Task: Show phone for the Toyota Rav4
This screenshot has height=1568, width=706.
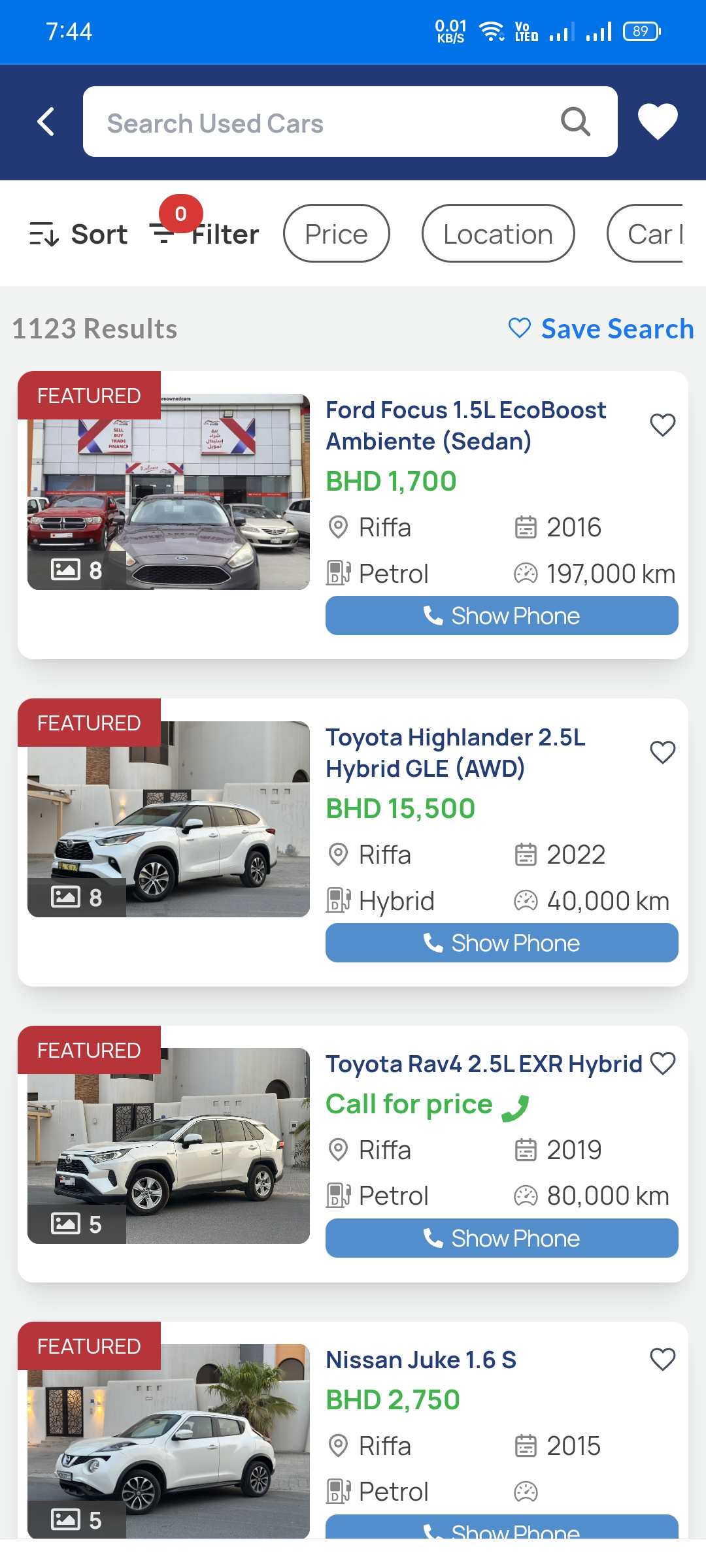Action: coord(501,1238)
